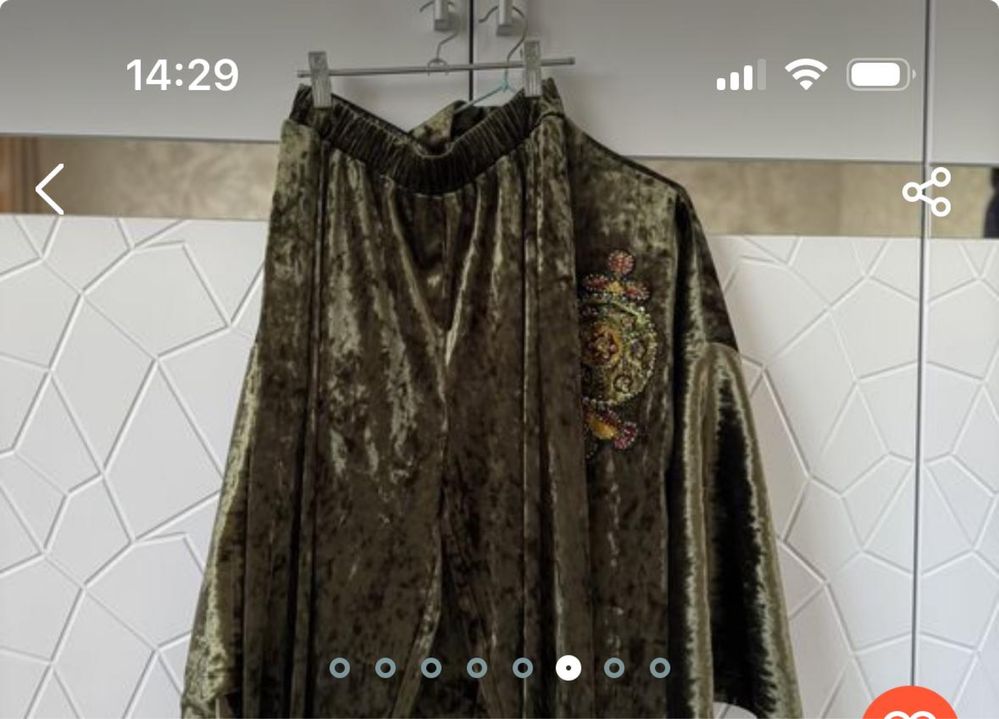Go back using the back arrow
Image resolution: width=999 pixels, height=719 pixels.
coord(50,190)
